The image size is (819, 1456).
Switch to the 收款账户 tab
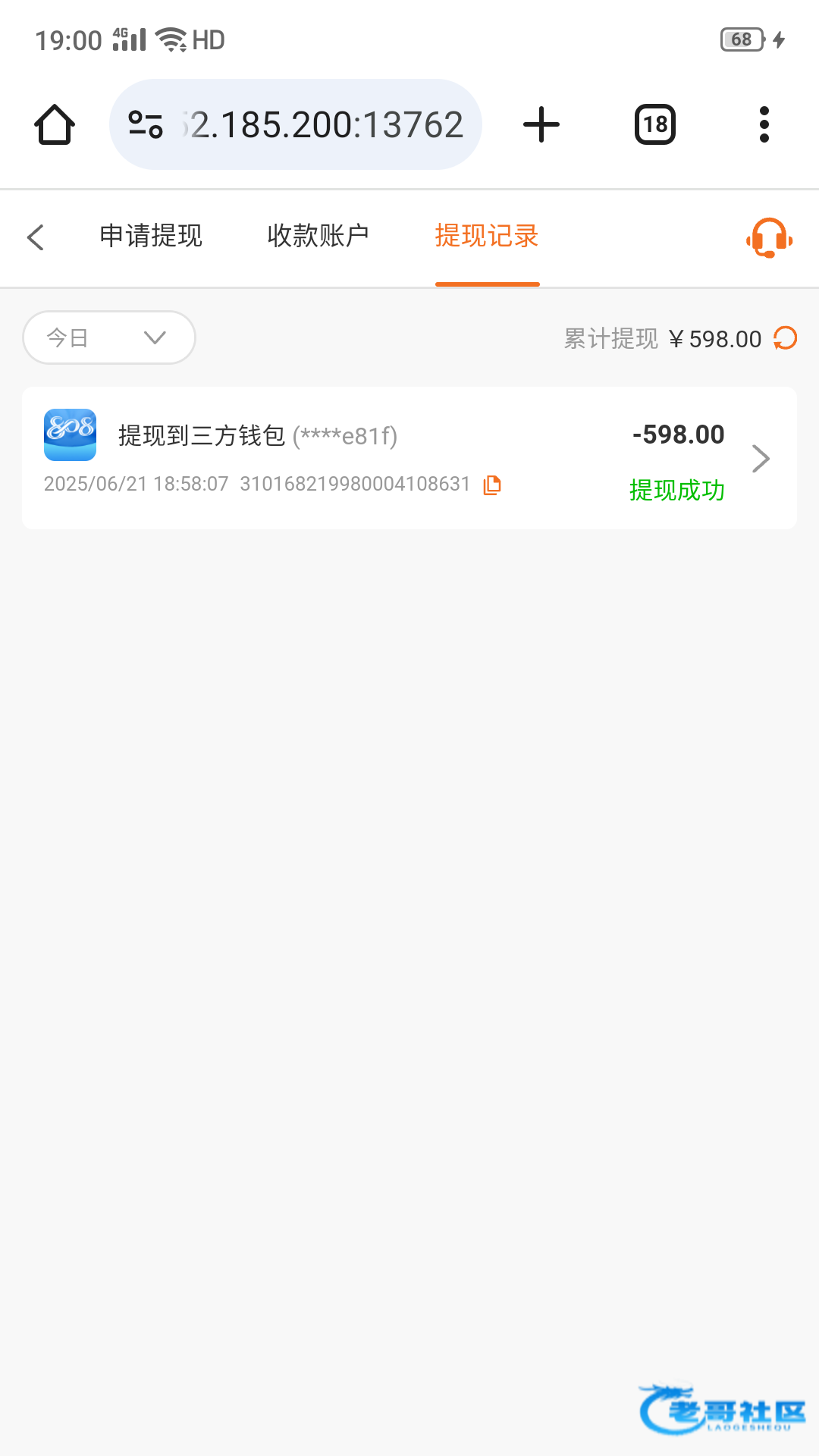click(x=318, y=236)
